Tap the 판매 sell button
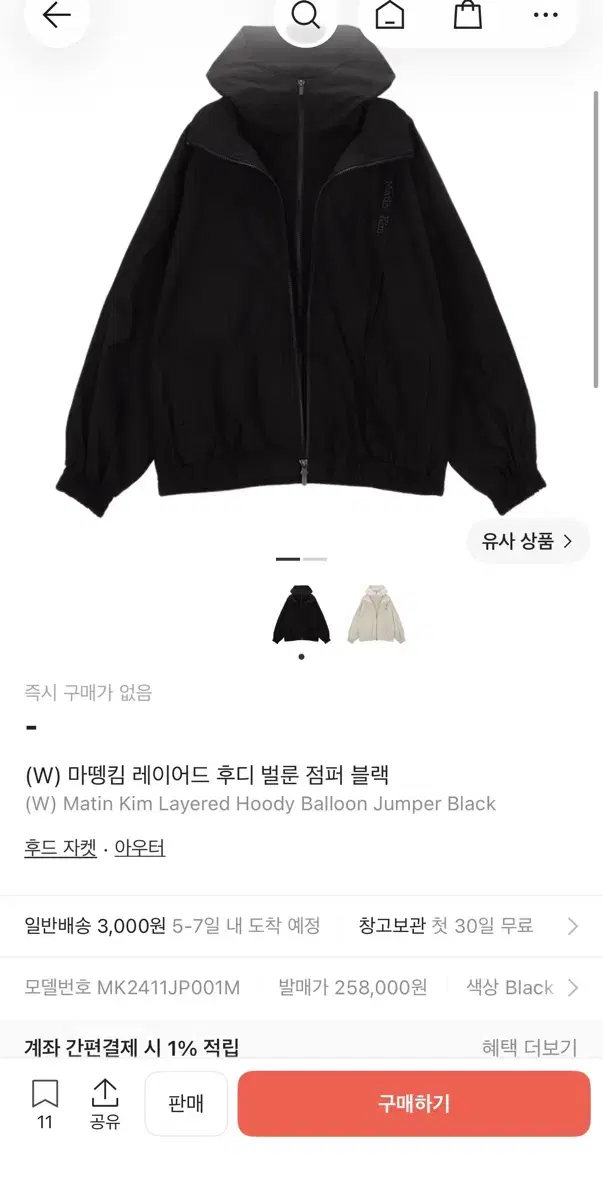The height and width of the screenshot is (1200, 603). pos(186,1104)
